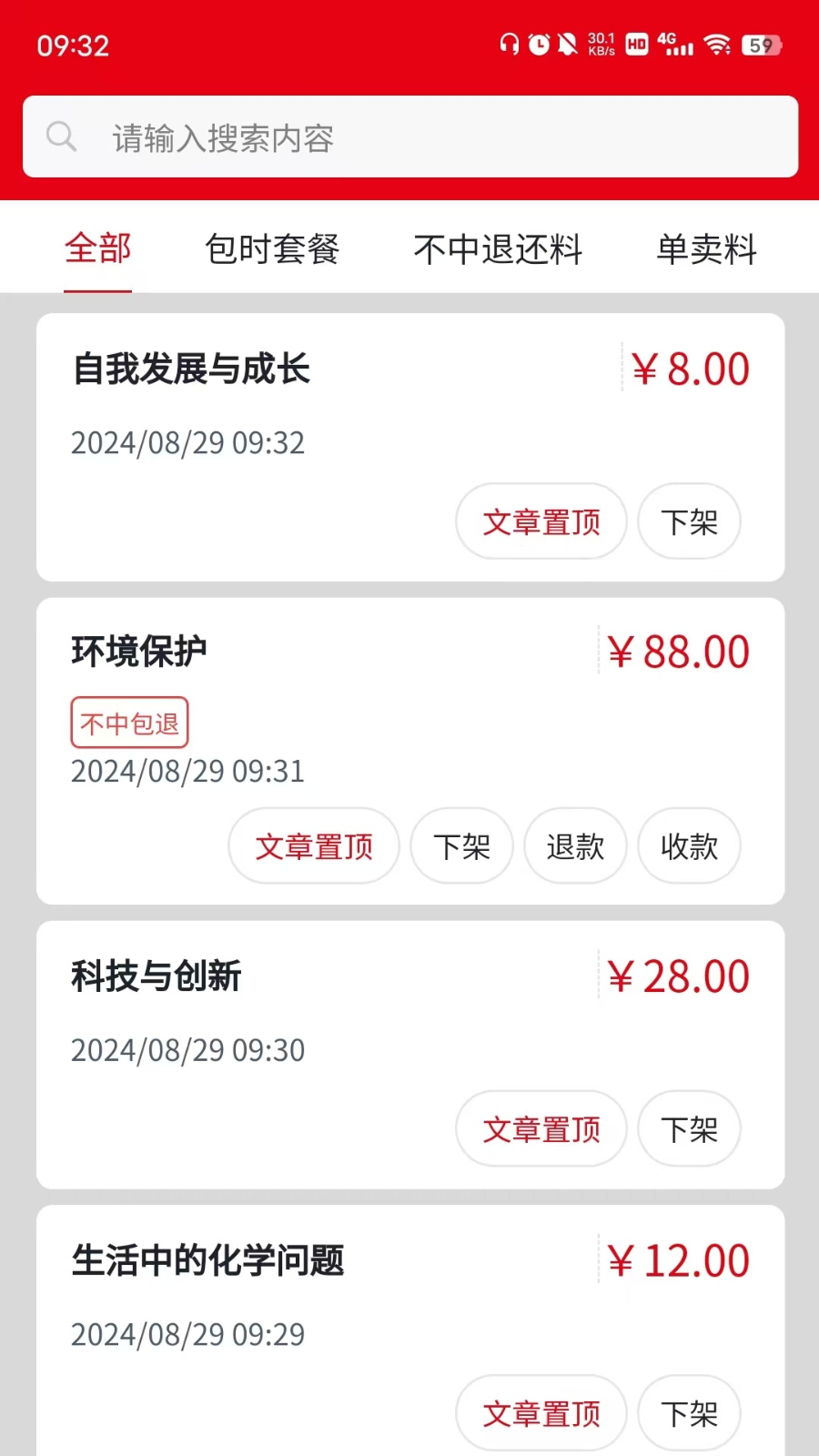Viewport: 819px width, 1456px height.
Task: Tap 退款 on the 环境保护 card
Action: [x=575, y=846]
